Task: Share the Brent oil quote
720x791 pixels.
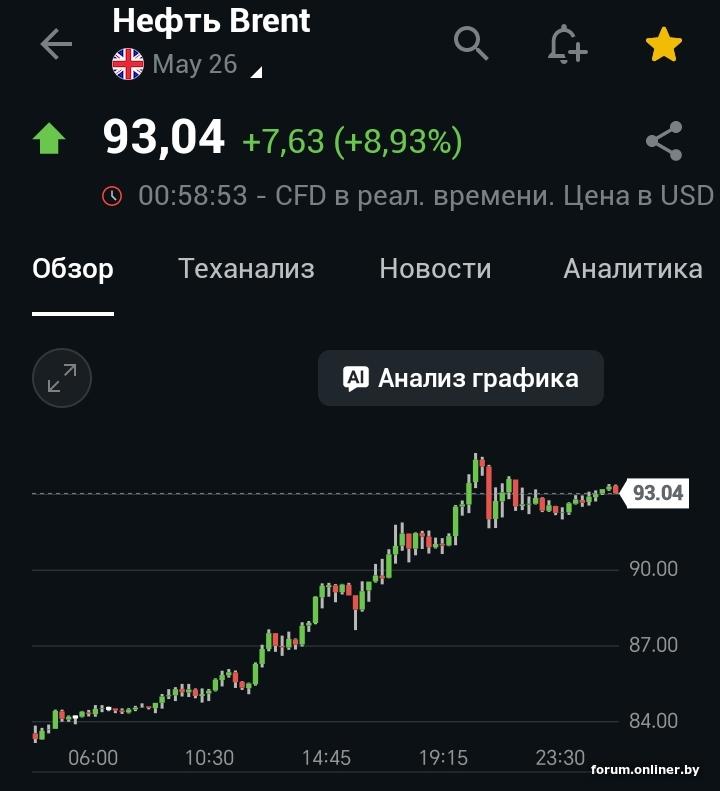Action: pyautogui.click(x=664, y=141)
